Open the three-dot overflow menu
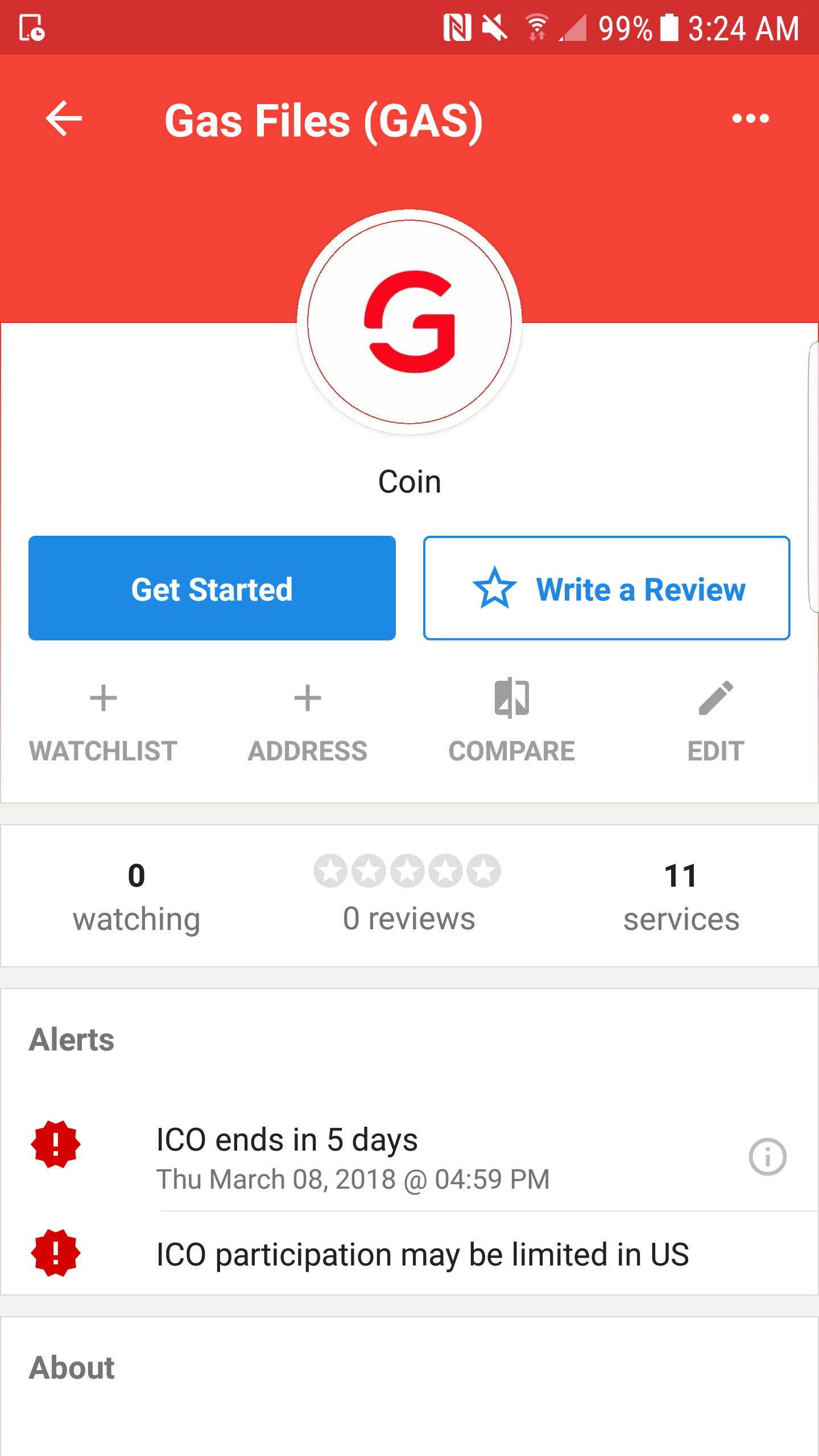819x1456 pixels. pos(750,118)
